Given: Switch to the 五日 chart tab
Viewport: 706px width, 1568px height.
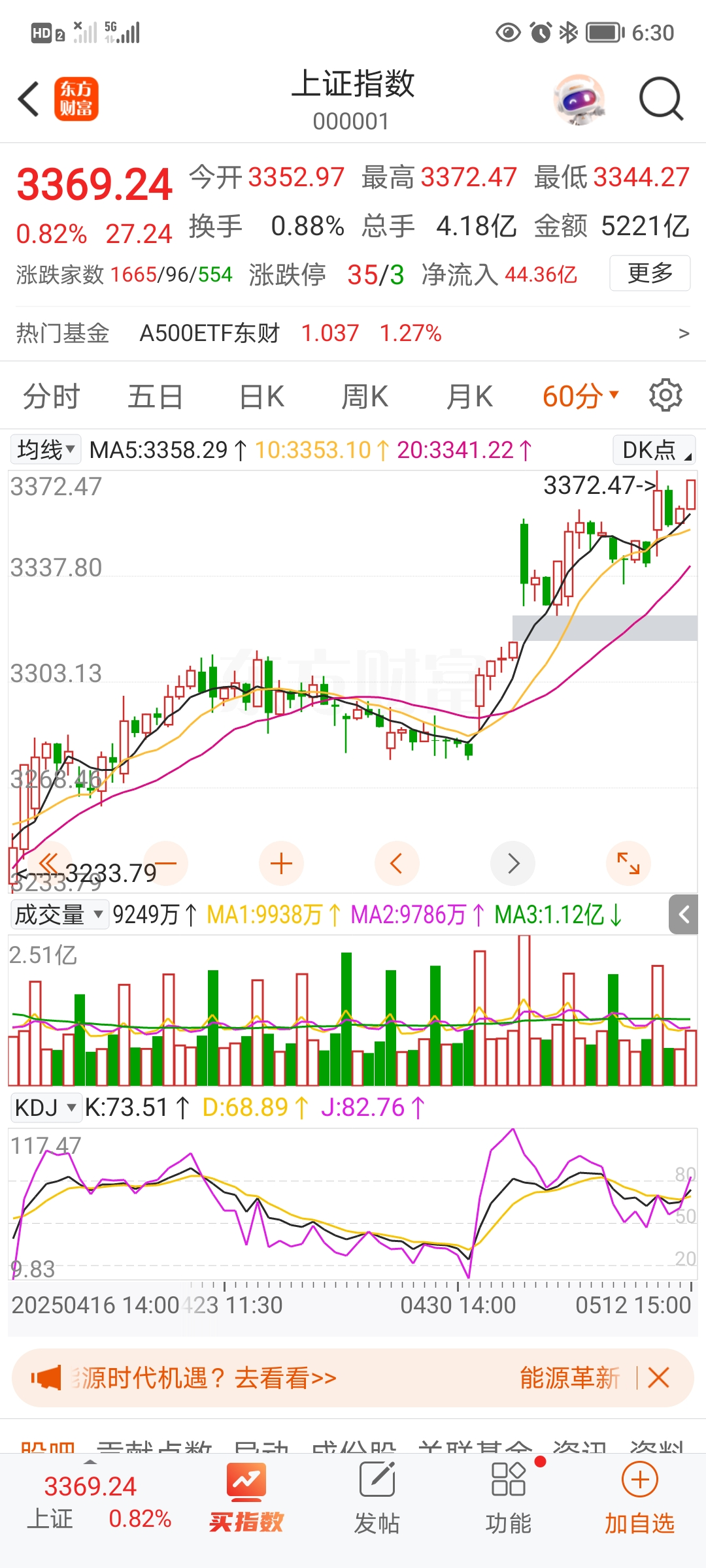Looking at the screenshot, I should coord(156,397).
